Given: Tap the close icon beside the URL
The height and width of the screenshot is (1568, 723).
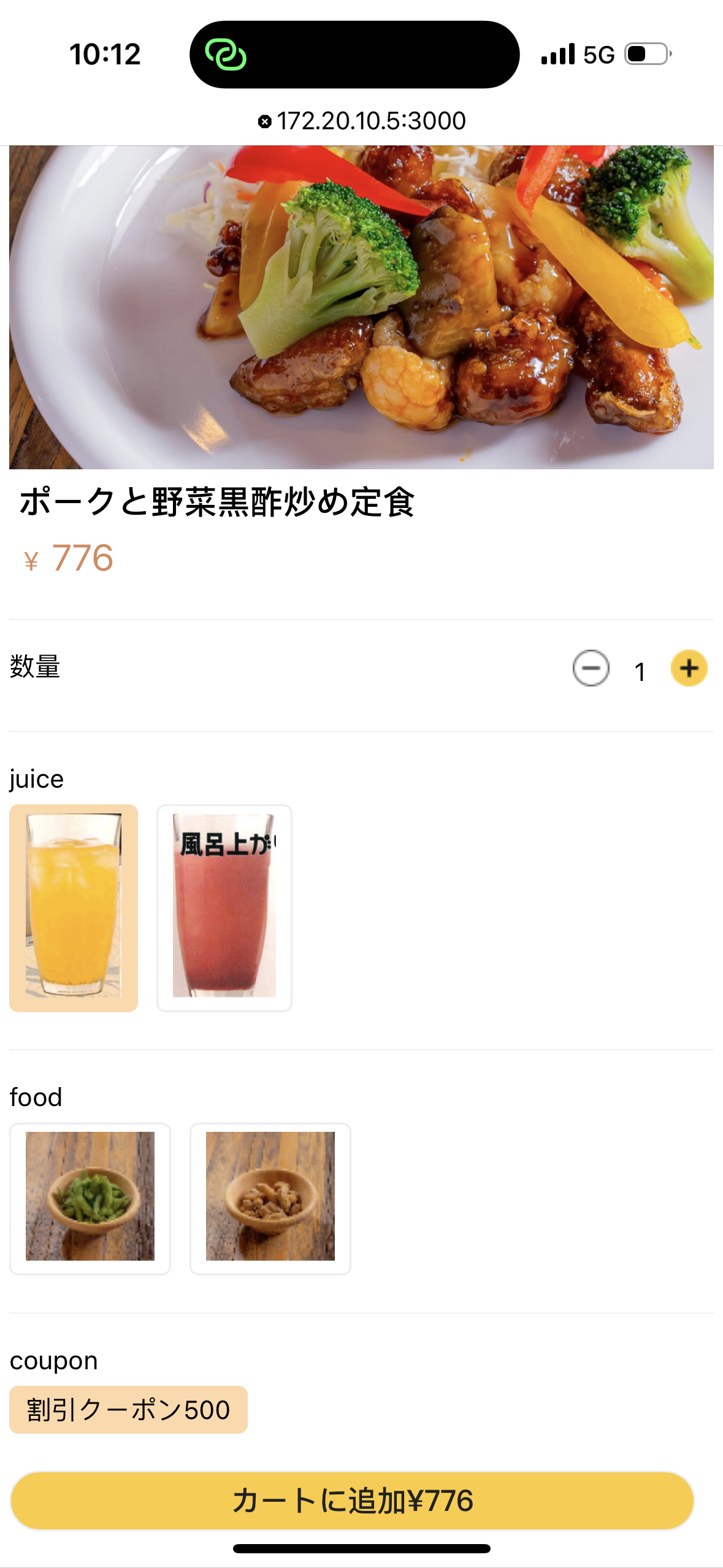Looking at the screenshot, I should coord(264,120).
